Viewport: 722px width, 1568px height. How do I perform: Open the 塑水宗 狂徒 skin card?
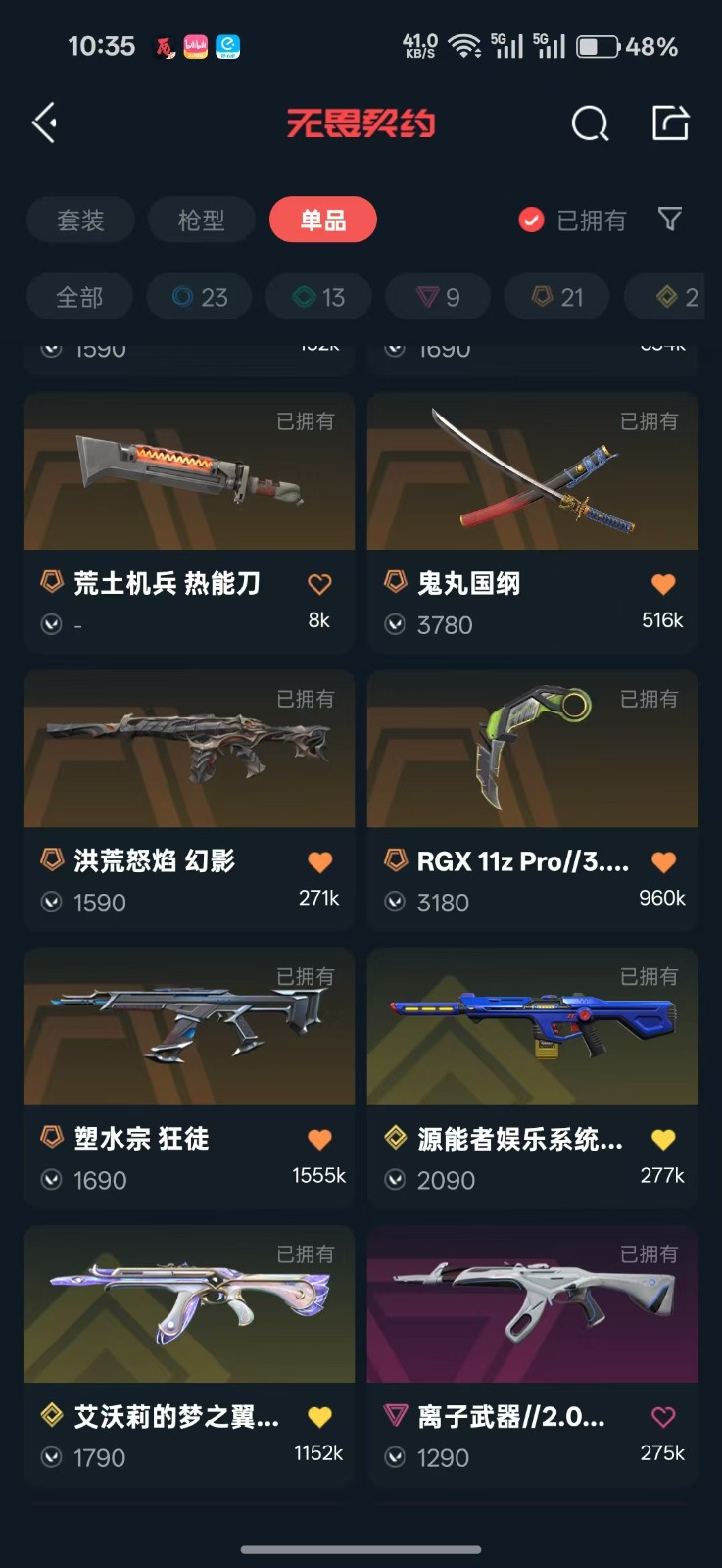tap(188, 1027)
